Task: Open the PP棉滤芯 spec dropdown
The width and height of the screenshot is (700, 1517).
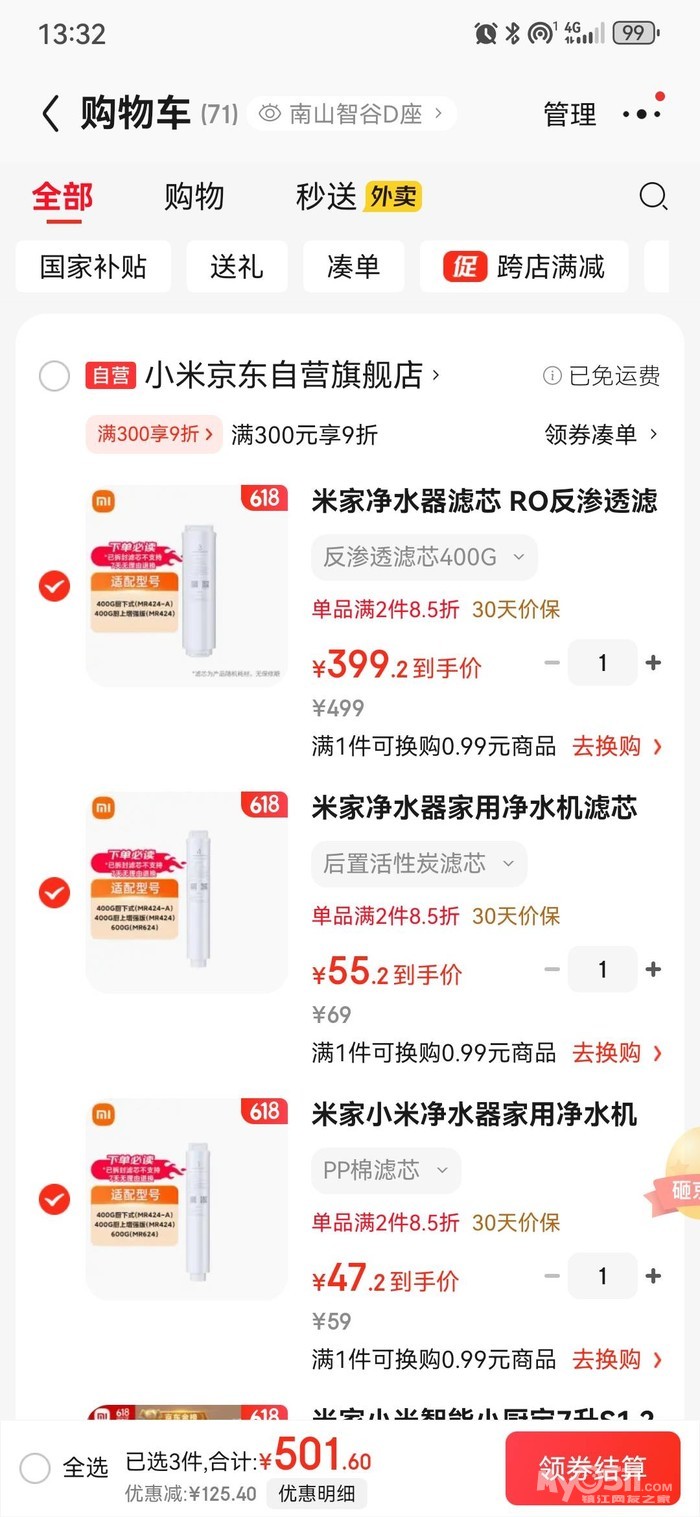Action: point(386,1170)
